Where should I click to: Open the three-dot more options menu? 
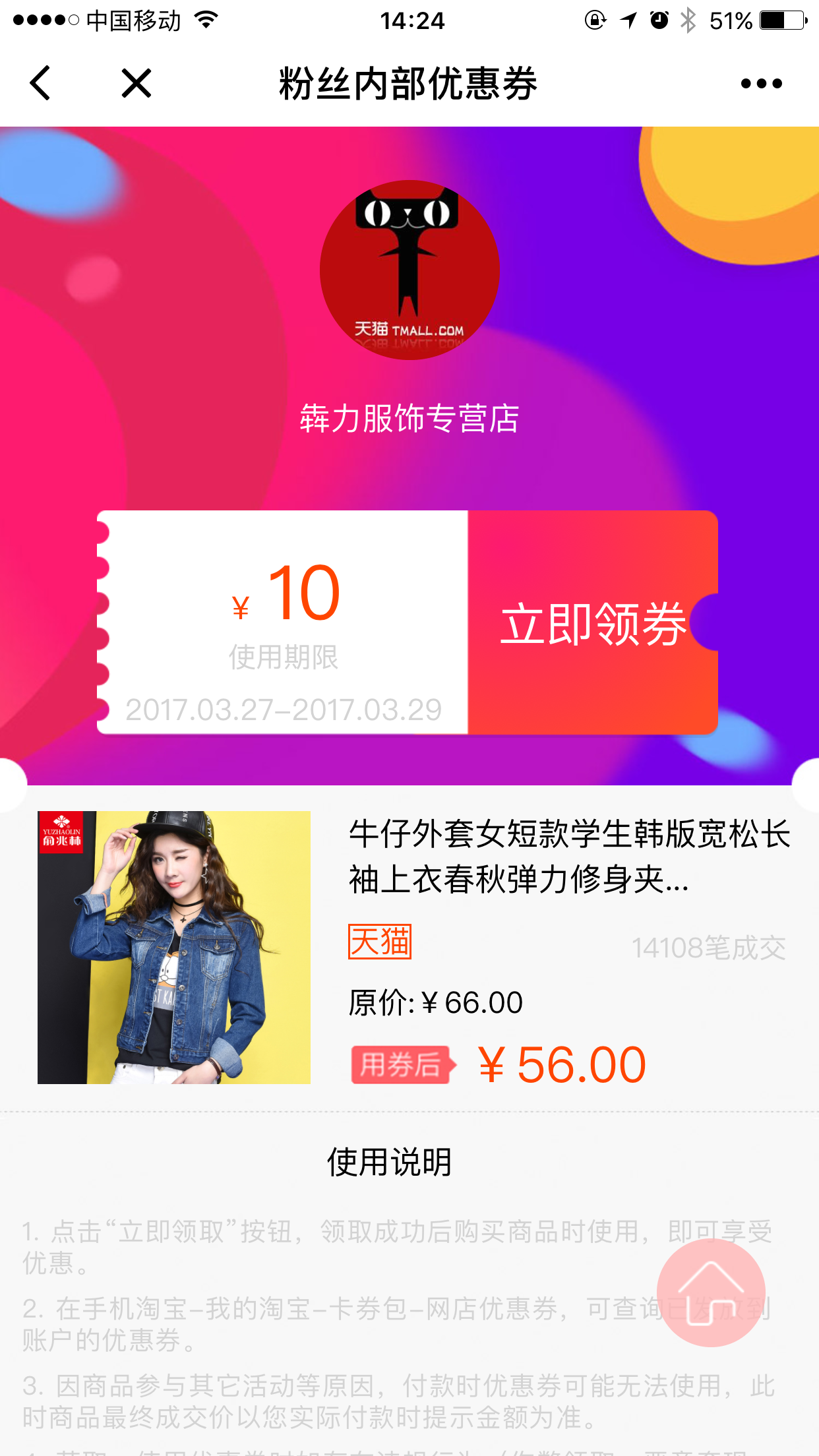pyautogui.click(x=761, y=84)
